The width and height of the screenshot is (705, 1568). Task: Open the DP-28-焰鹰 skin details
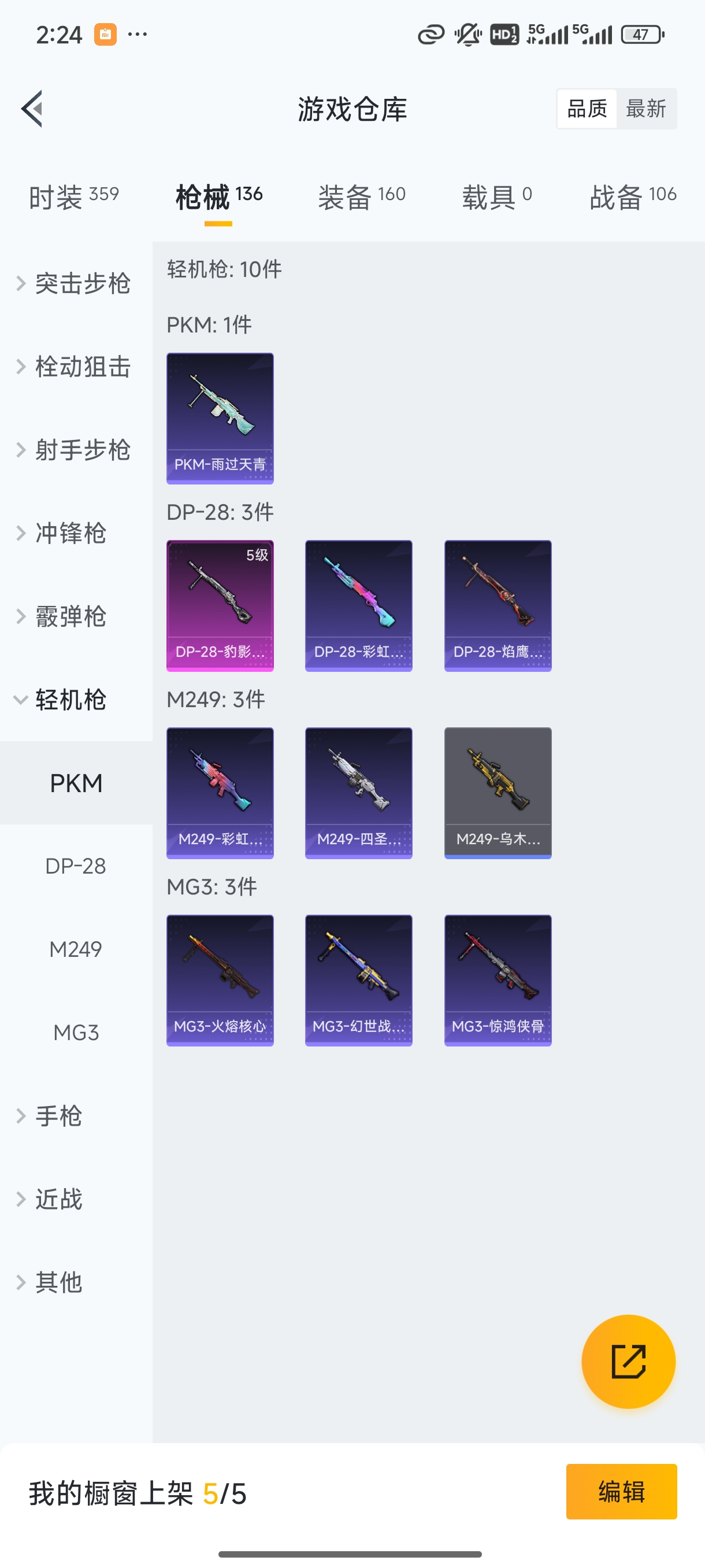497,606
